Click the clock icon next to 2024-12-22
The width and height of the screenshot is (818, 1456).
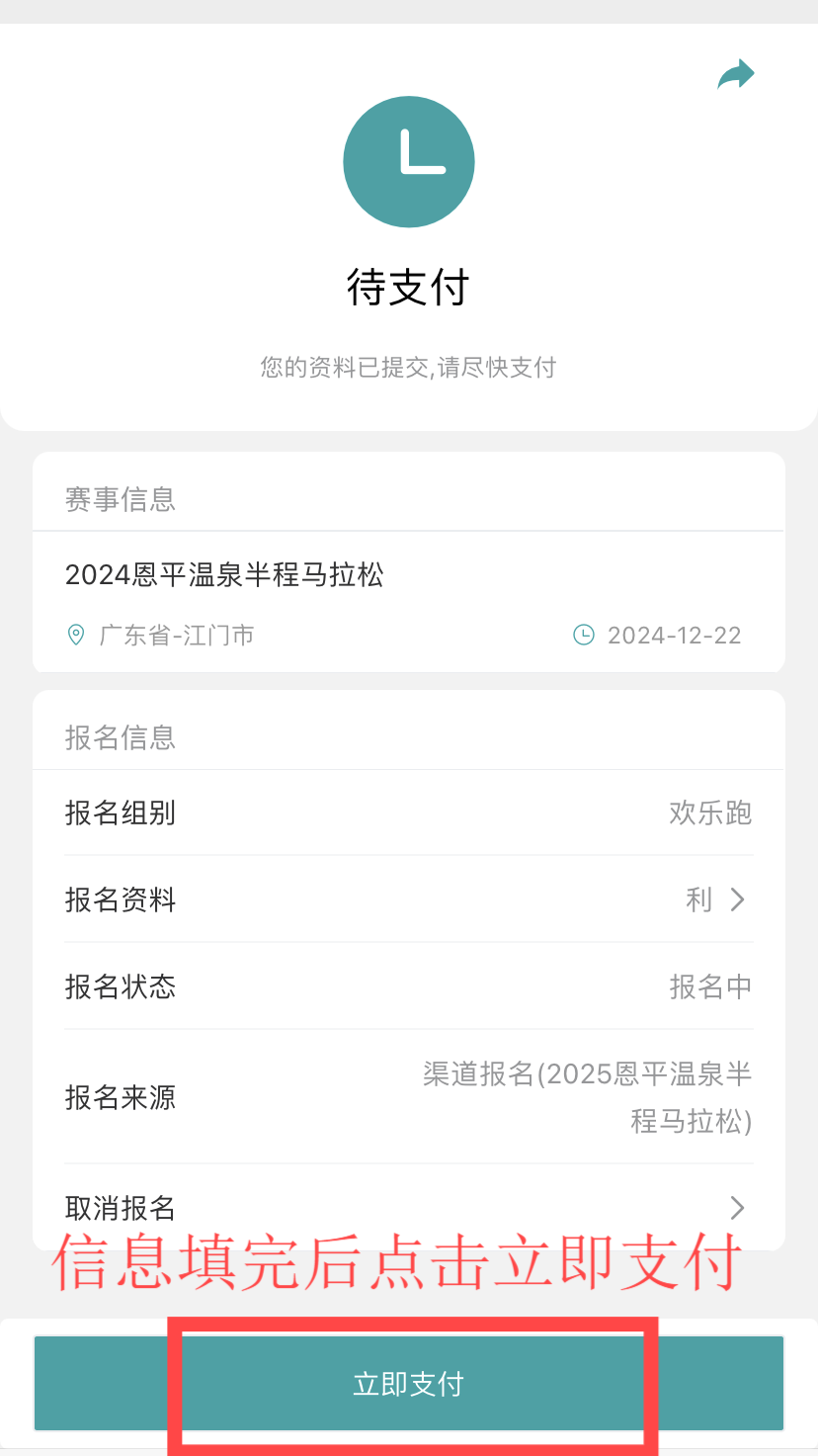coord(585,635)
